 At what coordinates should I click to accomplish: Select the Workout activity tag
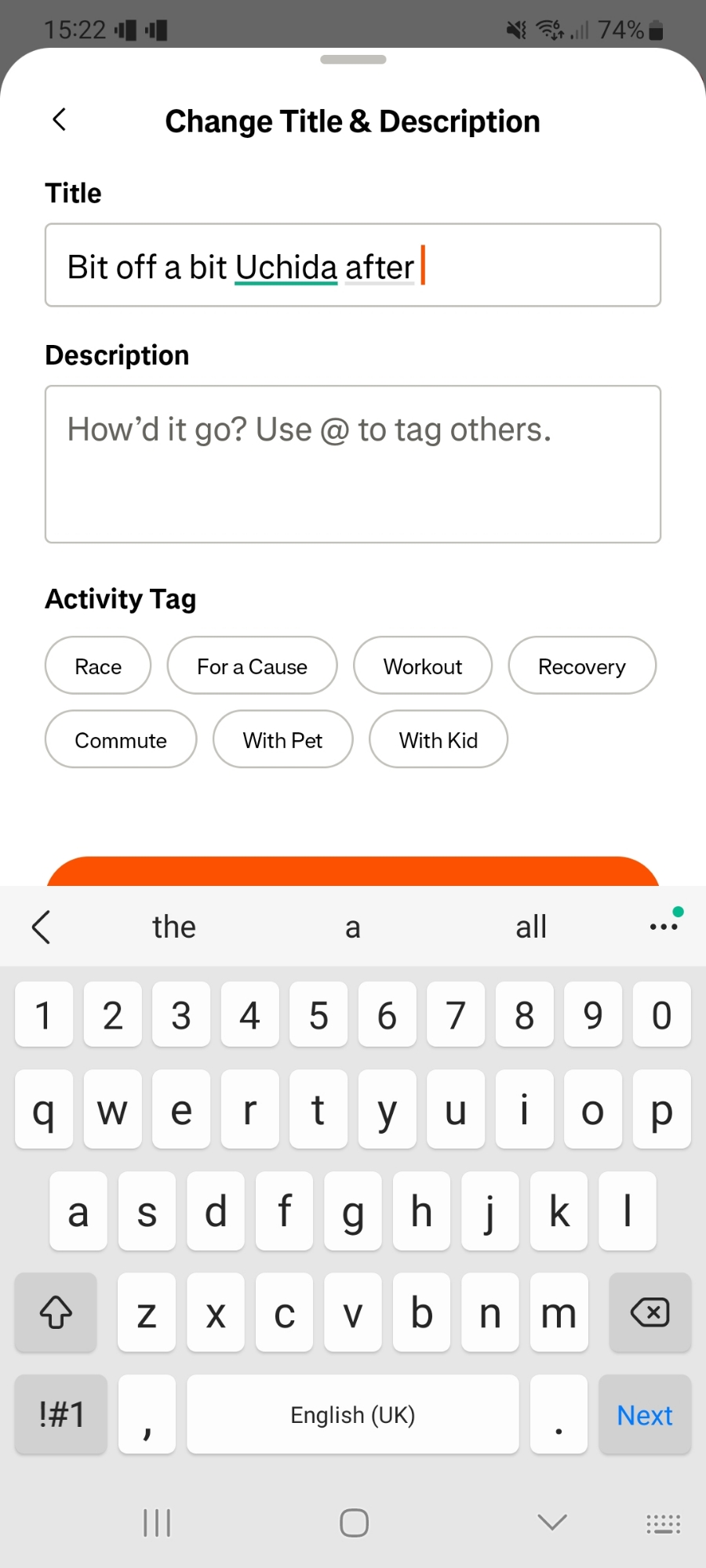pyautogui.click(x=423, y=666)
